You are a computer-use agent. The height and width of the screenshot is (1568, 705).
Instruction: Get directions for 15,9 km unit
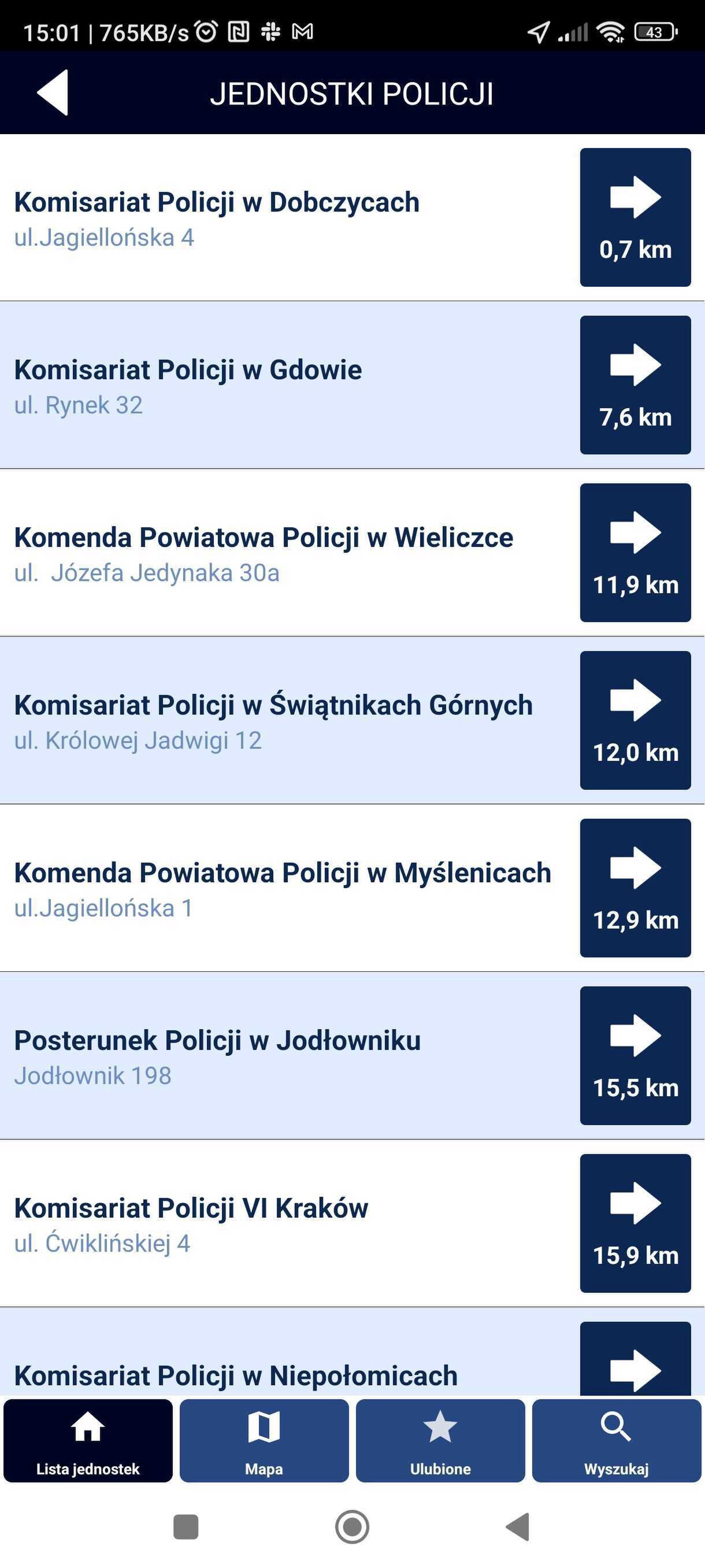coord(635,1223)
